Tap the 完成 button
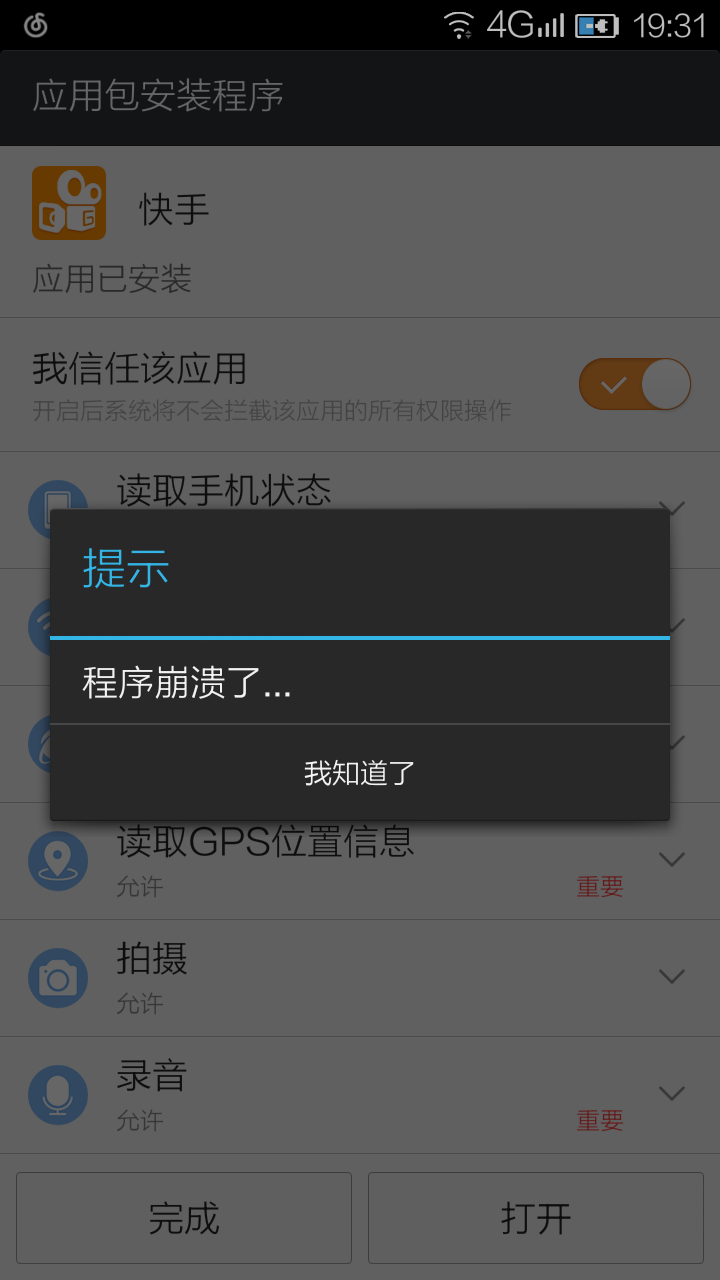 184,1218
